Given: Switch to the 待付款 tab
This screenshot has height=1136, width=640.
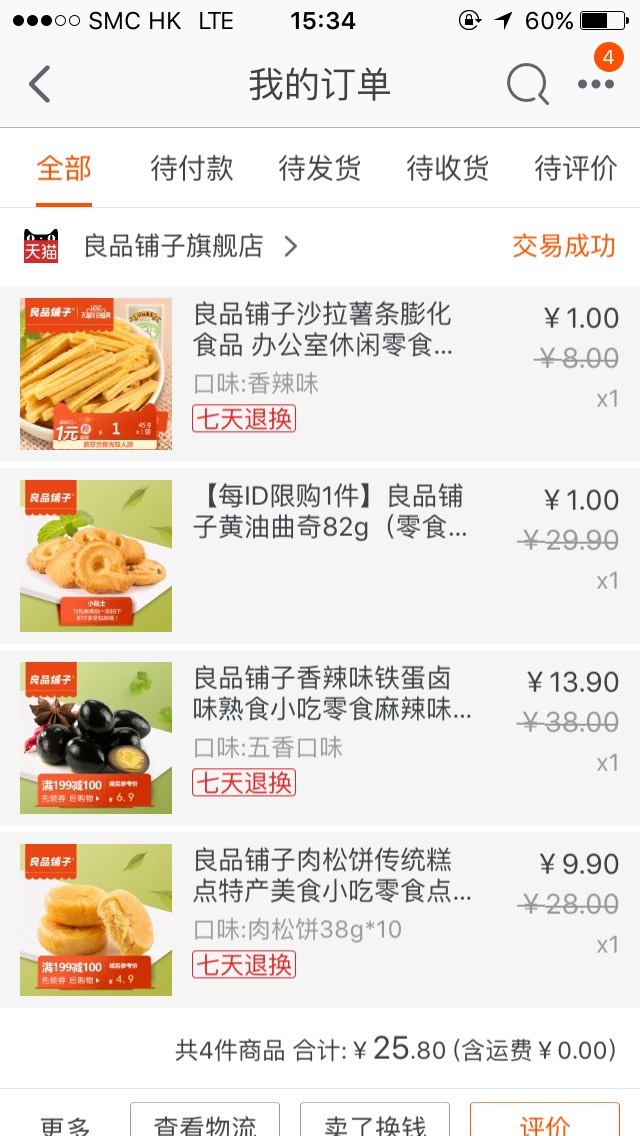Looking at the screenshot, I should click(x=192, y=169).
